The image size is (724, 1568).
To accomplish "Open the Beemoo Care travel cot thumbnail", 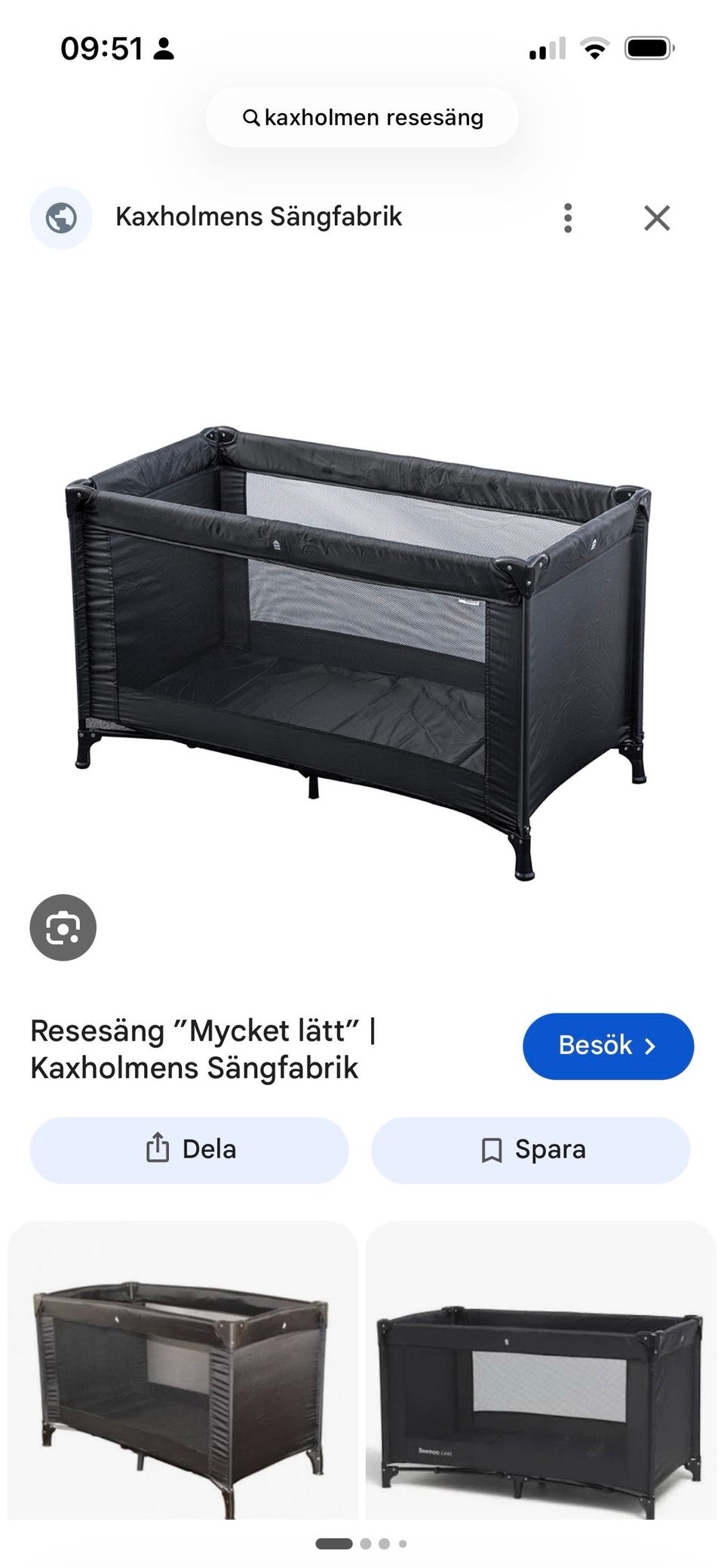I will coord(541,1370).
